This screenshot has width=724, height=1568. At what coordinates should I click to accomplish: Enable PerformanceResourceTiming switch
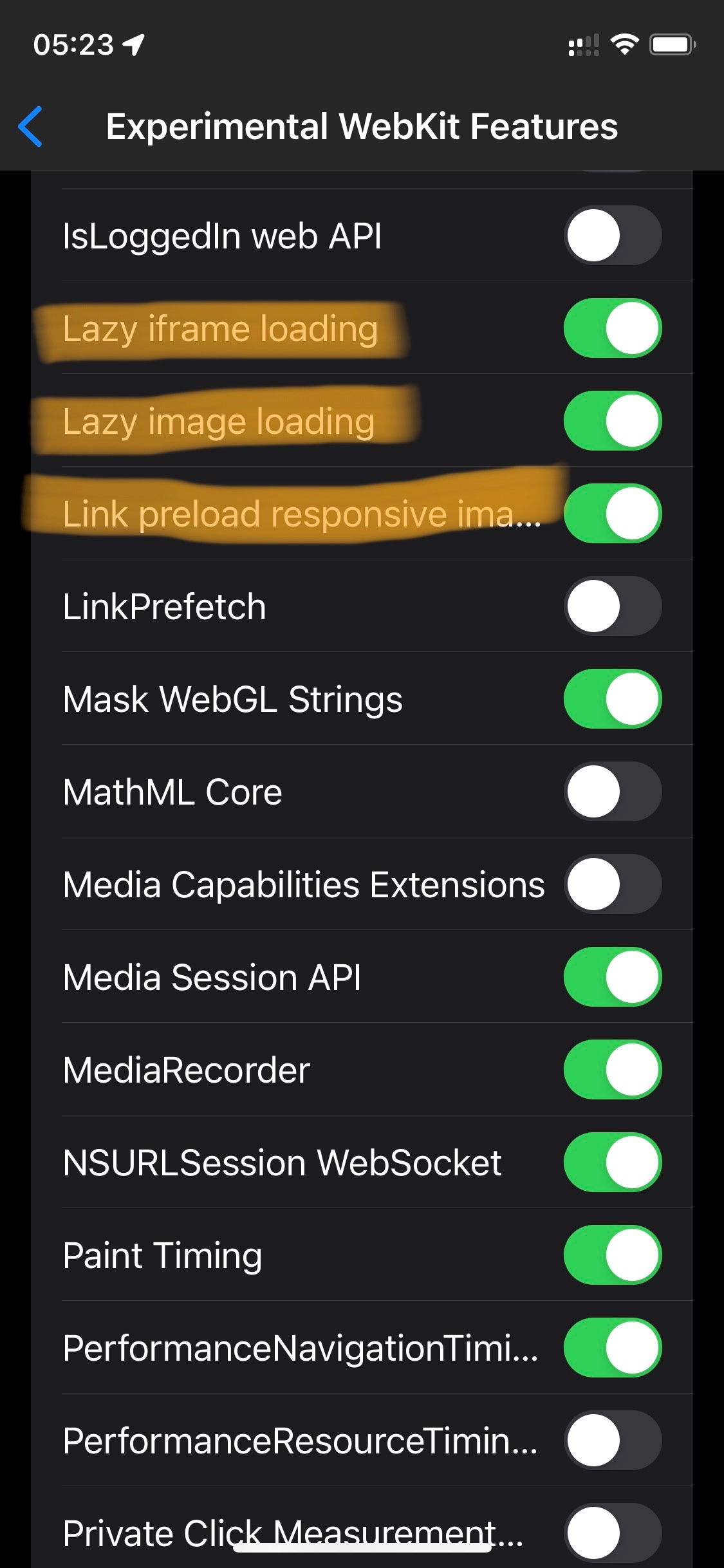point(613,1441)
